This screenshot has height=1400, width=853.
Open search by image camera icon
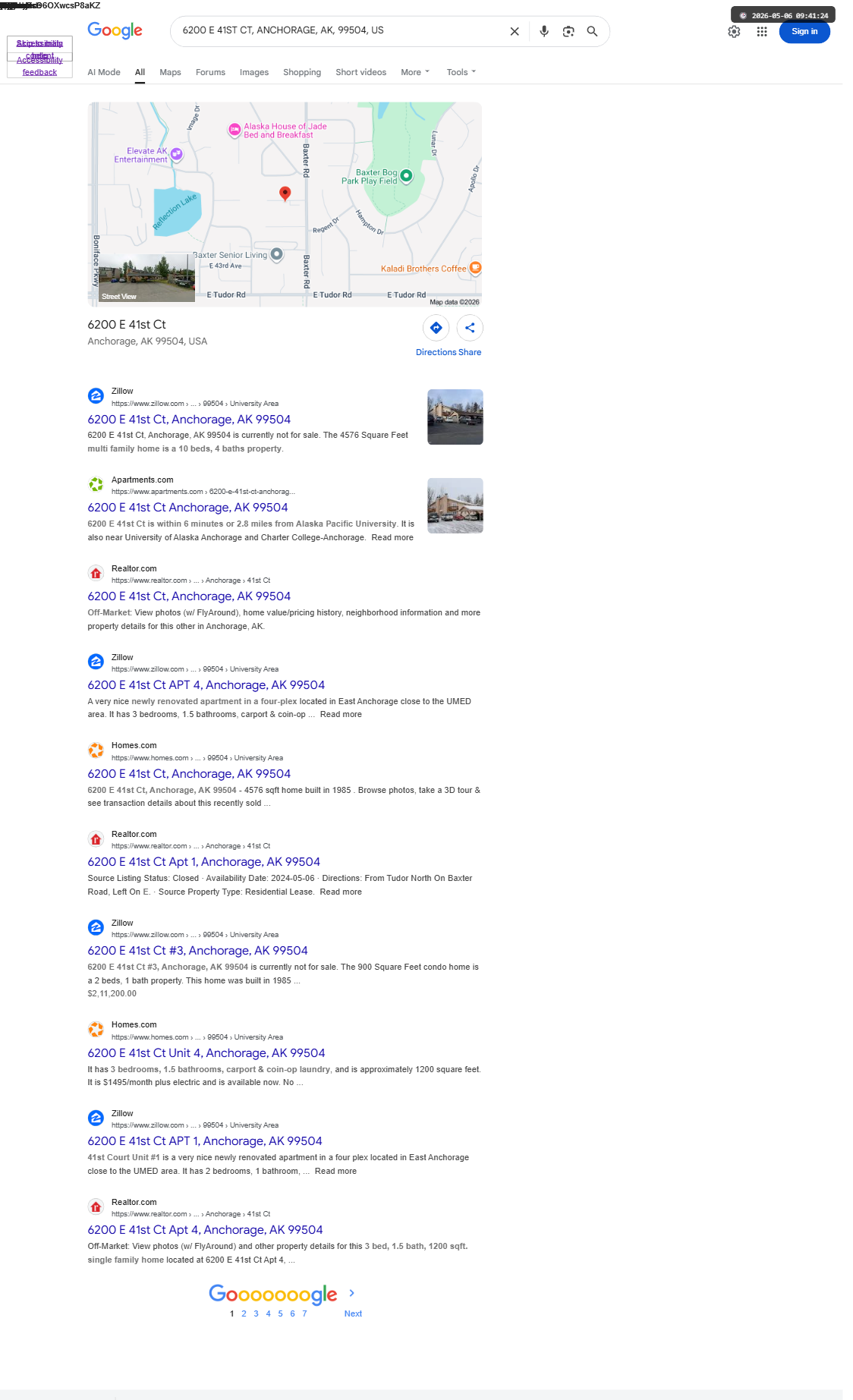tap(568, 31)
